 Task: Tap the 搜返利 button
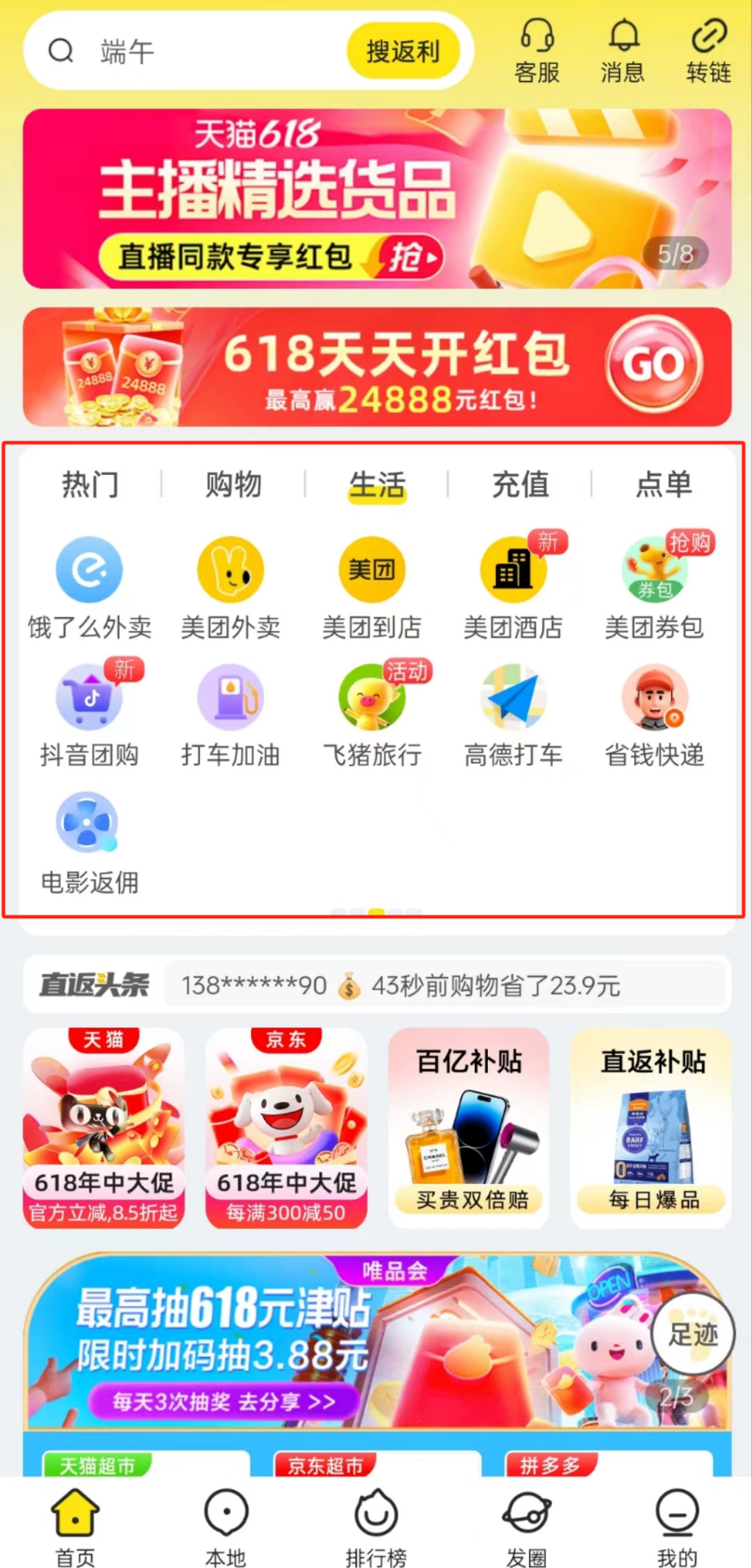pos(402,52)
